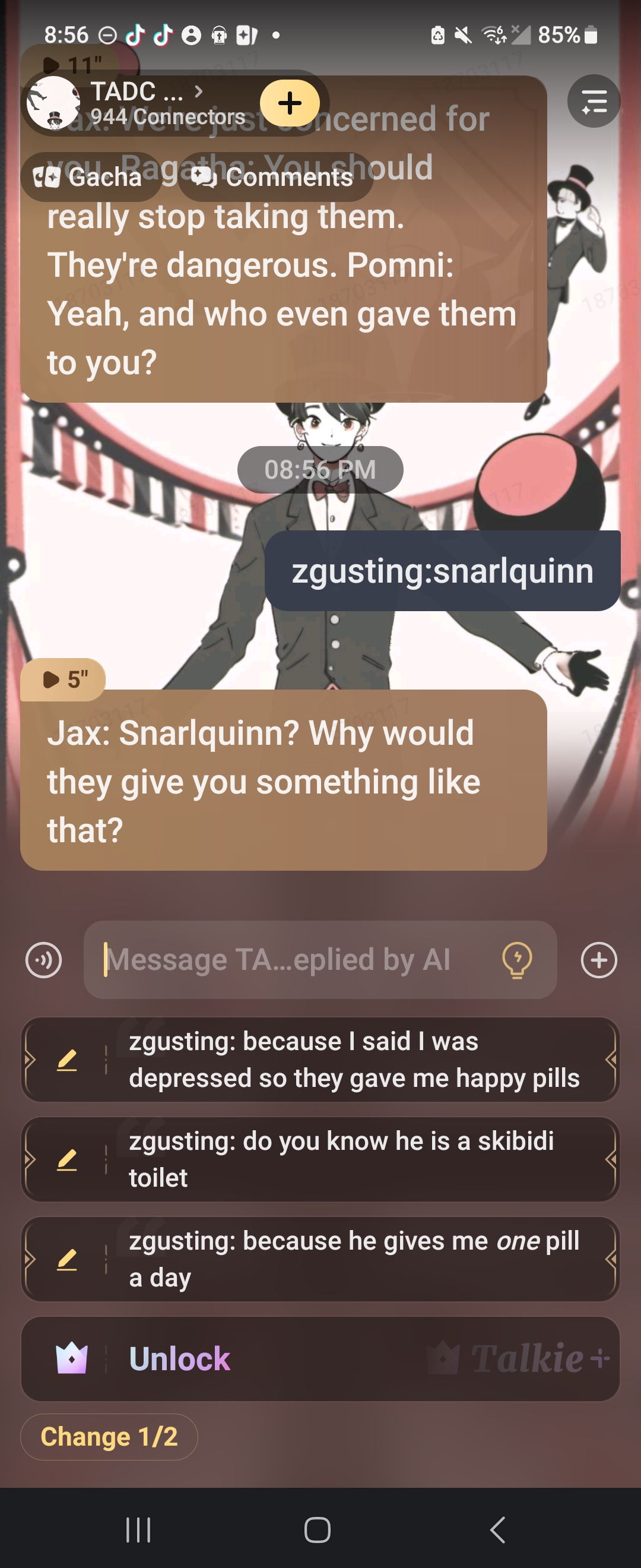Tap the yellow plus connect button
The width and height of the screenshot is (641, 1568).
click(x=290, y=102)
